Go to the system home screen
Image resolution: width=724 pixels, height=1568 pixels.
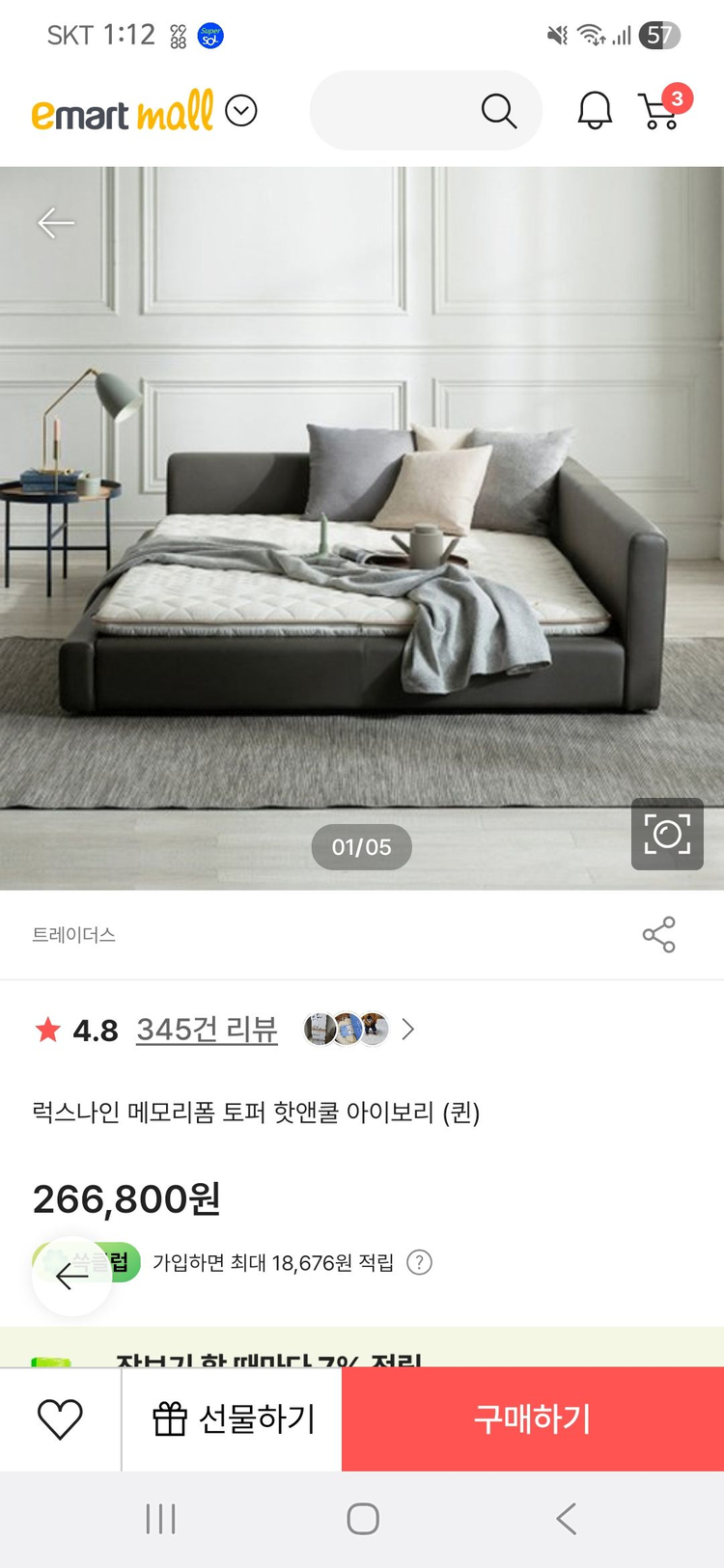(362, 1519)
